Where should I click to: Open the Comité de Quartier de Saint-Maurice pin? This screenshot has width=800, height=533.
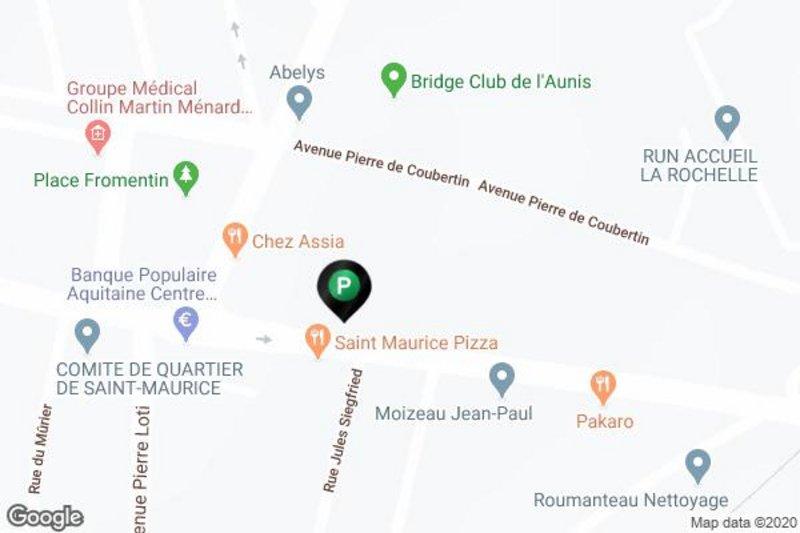[x=88, y=332]
